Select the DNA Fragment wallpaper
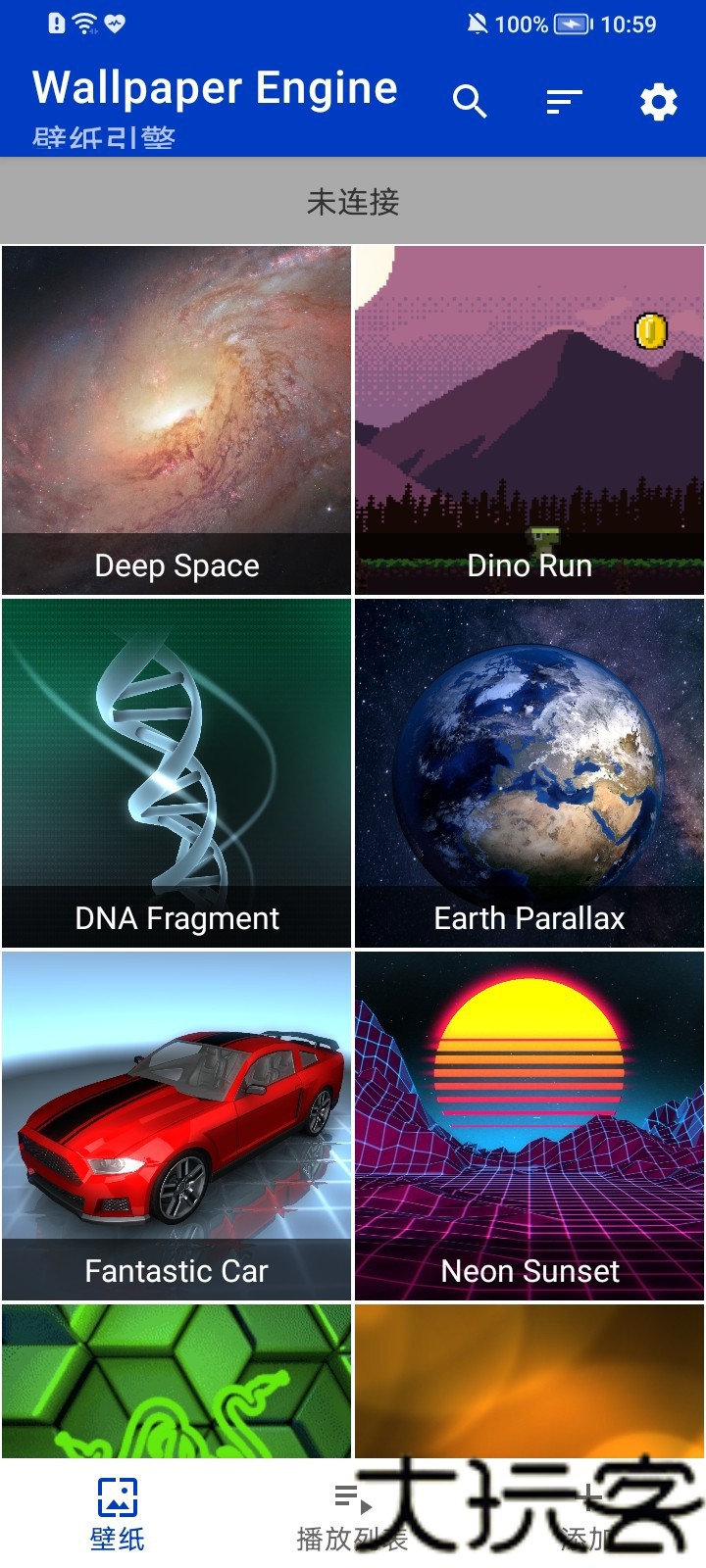Screen dimensions: 706x1568 click(176, 773)
